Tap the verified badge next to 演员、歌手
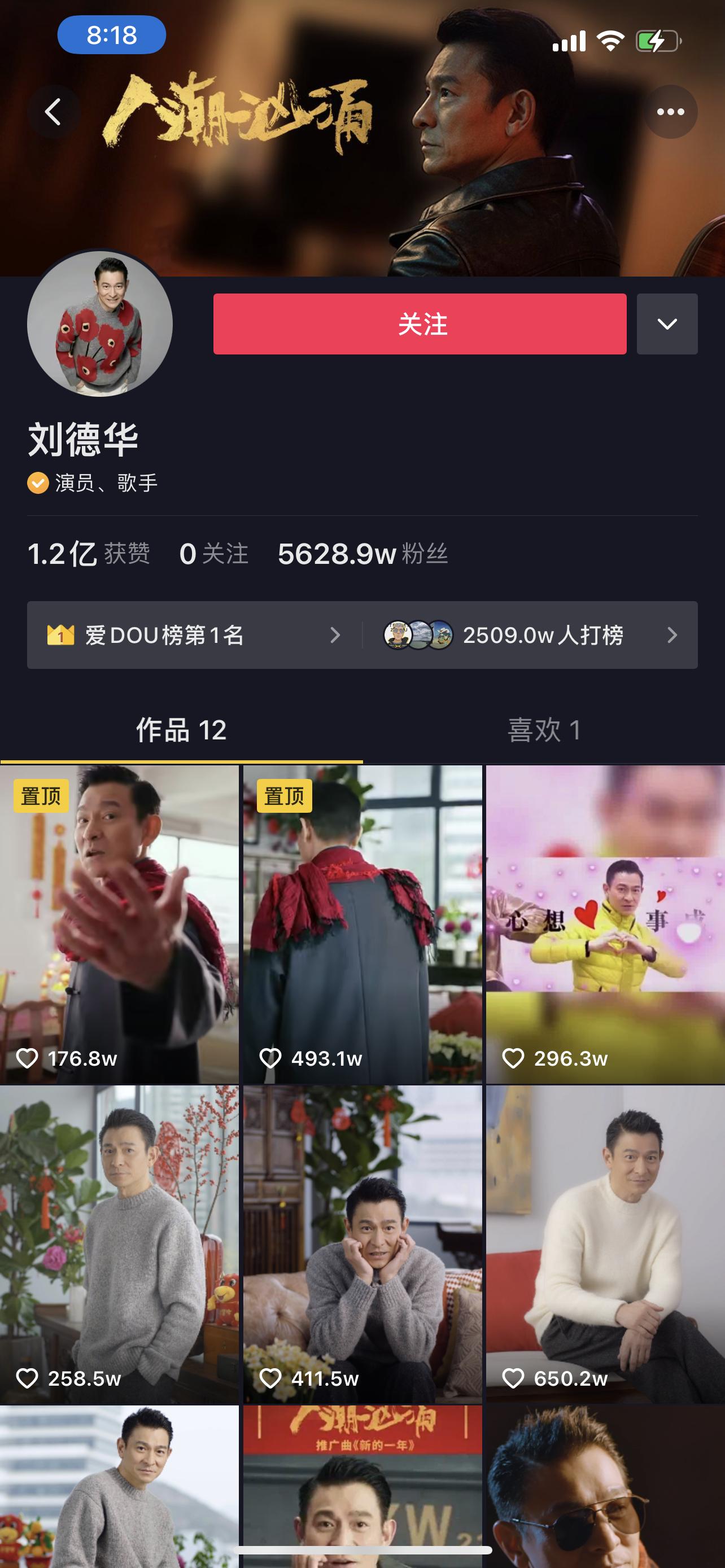The width and height of the screenshot is (725, 1568). click(x=38, y=483)
